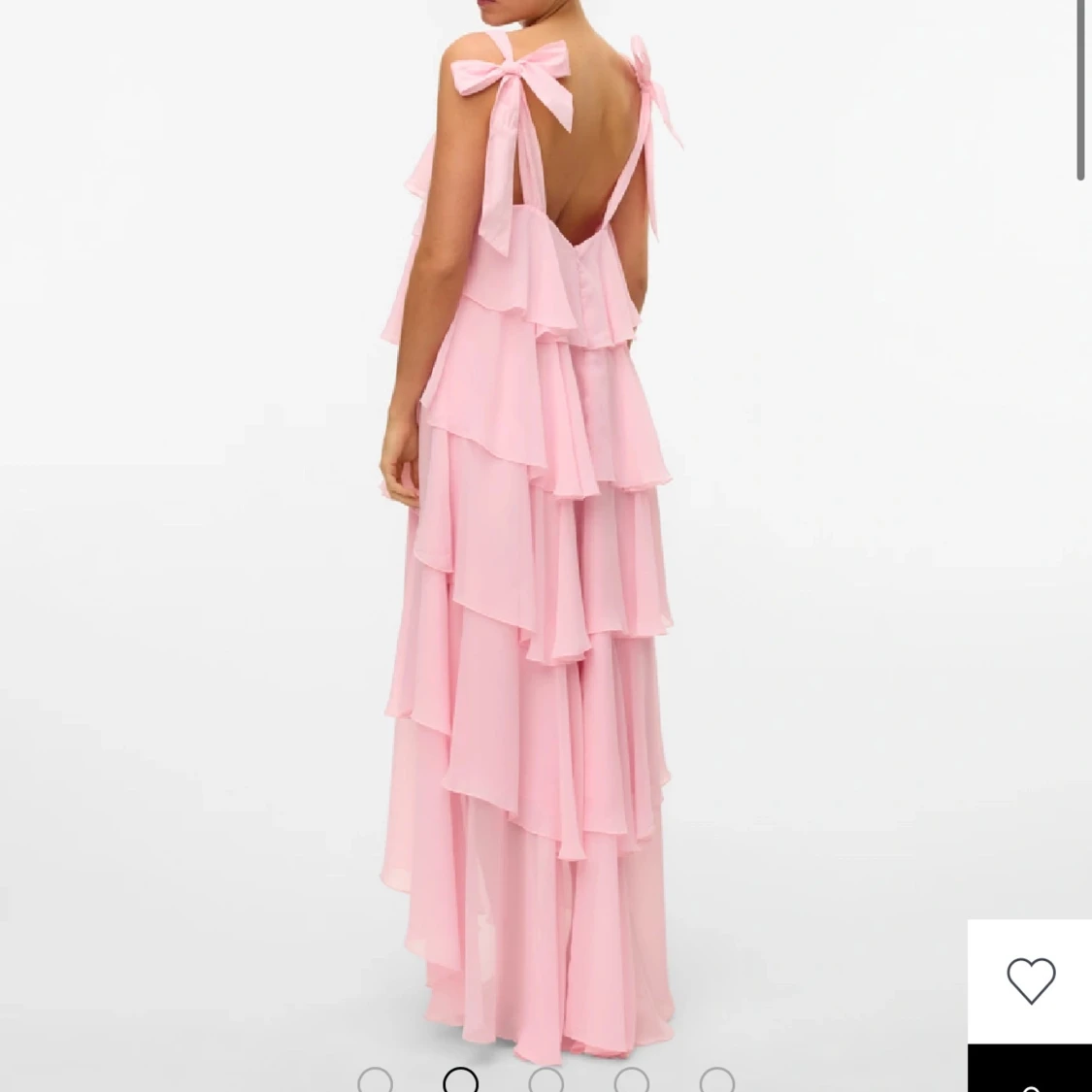Add this pink dress to wishlist
The image size is (1092, 1092).
(x=1030, y=980)
